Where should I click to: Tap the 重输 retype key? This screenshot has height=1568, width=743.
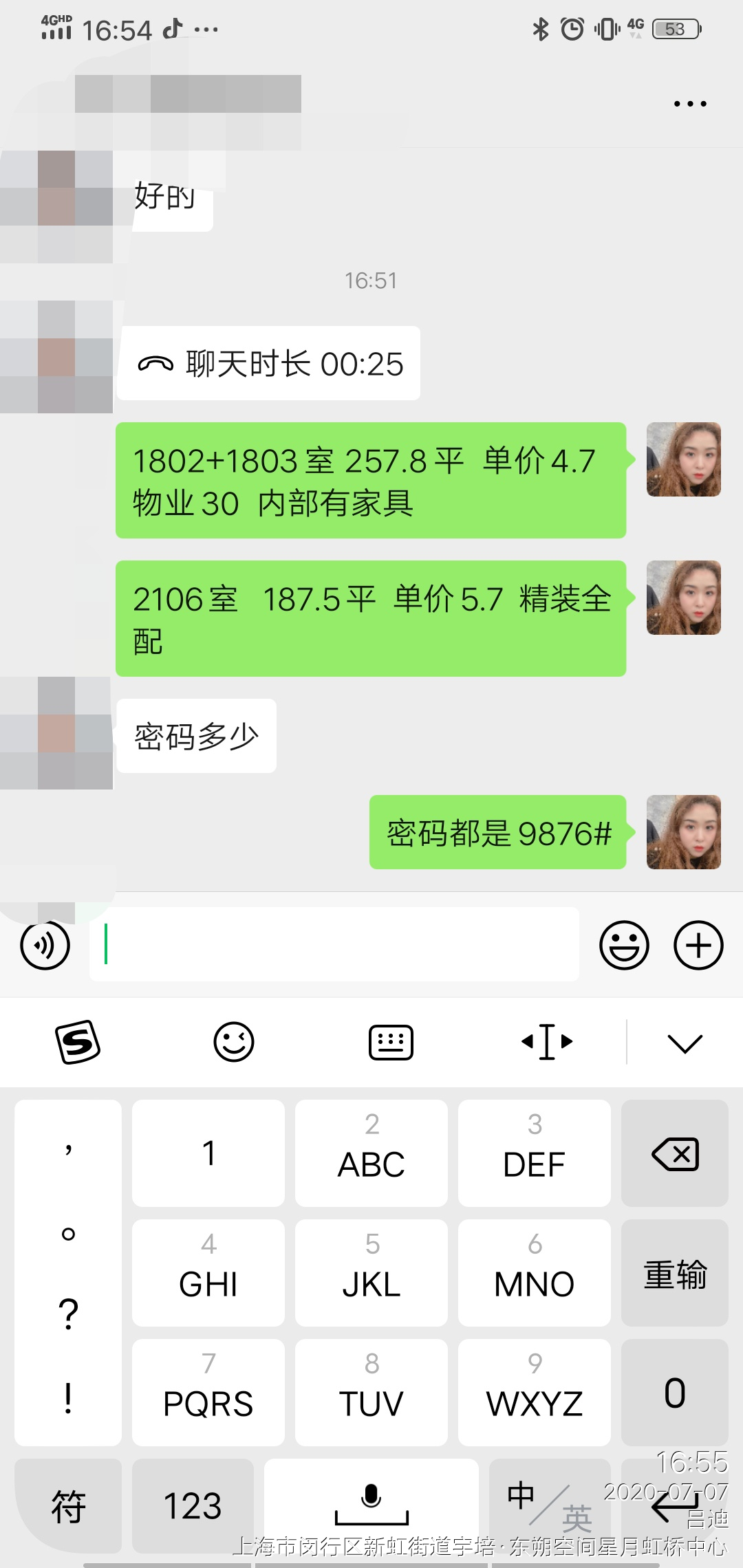[675, 1273]
